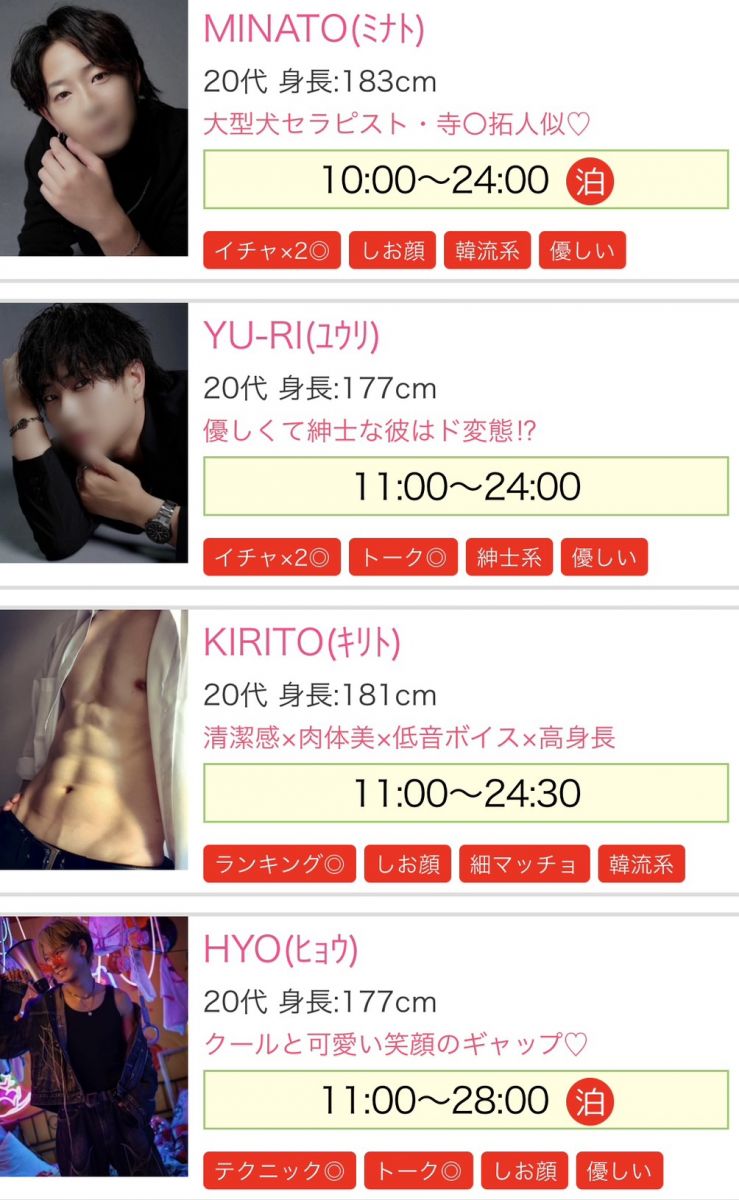Image resolution: width=739 pixels, height=1200 pixels.
Task: Select the ランキング◎ tag under KIRITO
Action: click(x=279, y=864)
